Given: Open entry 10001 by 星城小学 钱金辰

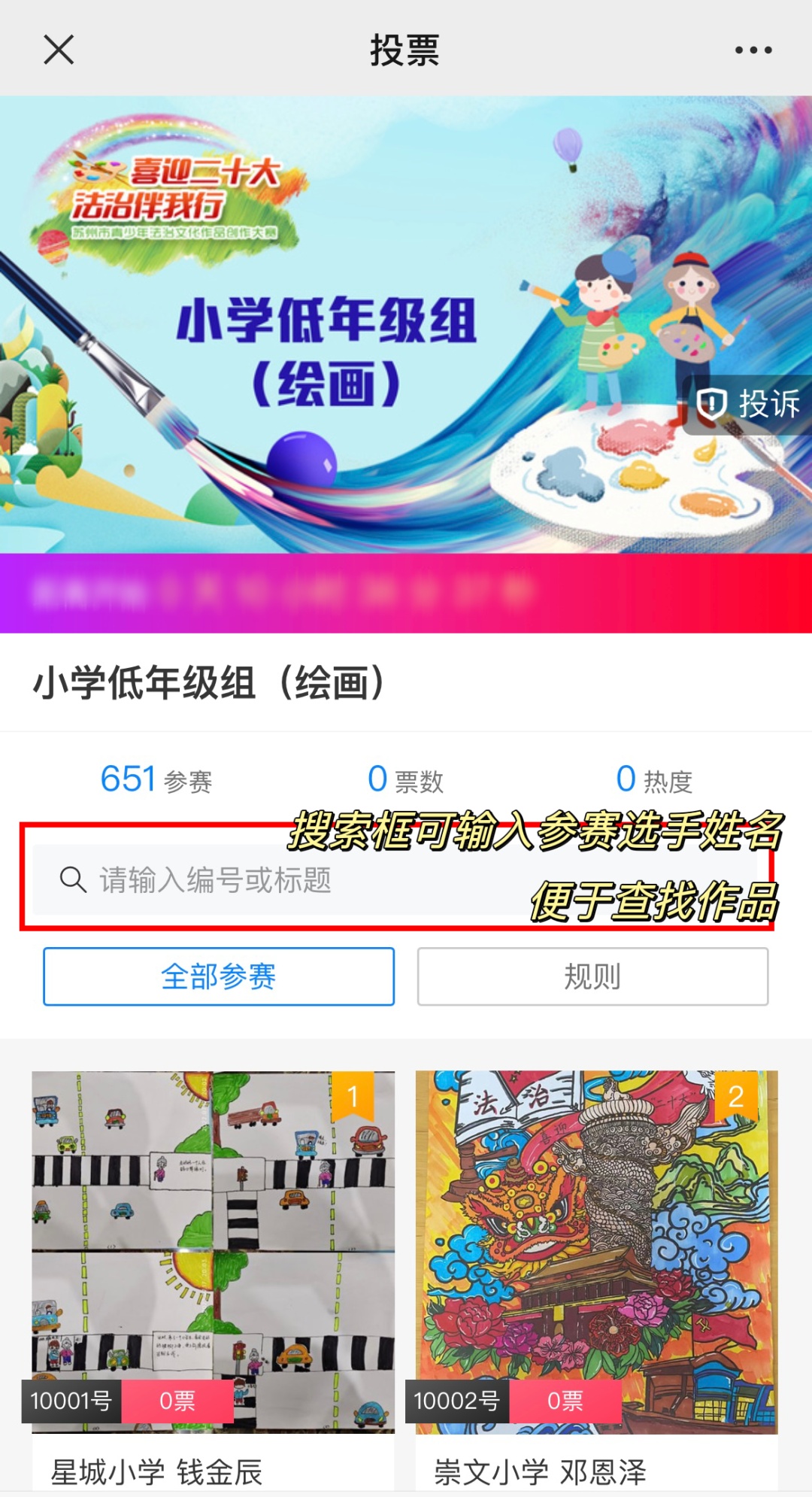Looking at the screenshot, I should pyautogui.click(x=213, y=1253).
